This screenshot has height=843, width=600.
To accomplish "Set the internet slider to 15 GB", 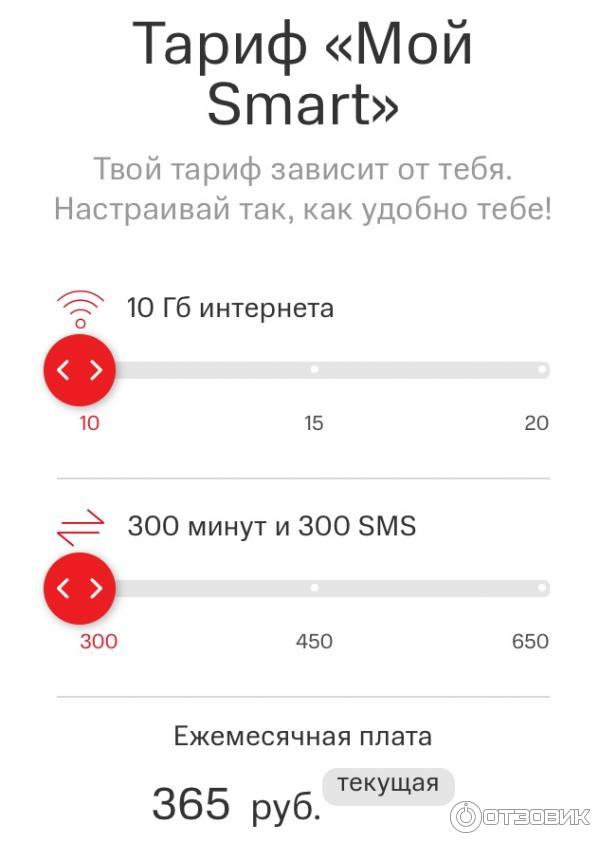I will click(314, 370).
